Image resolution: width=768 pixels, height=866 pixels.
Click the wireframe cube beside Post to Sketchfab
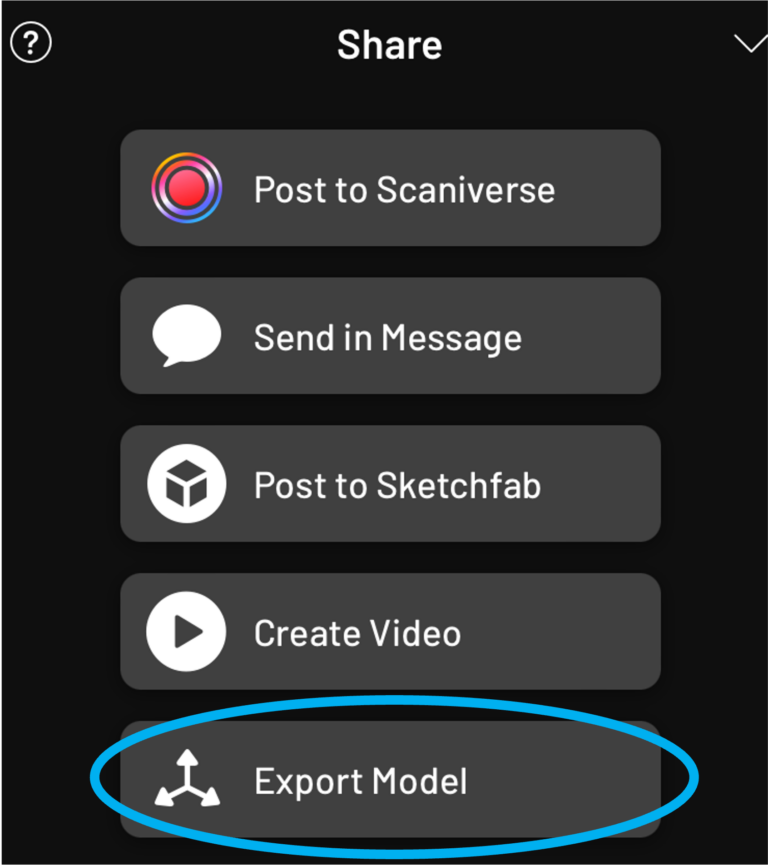[x=185, y=484]
